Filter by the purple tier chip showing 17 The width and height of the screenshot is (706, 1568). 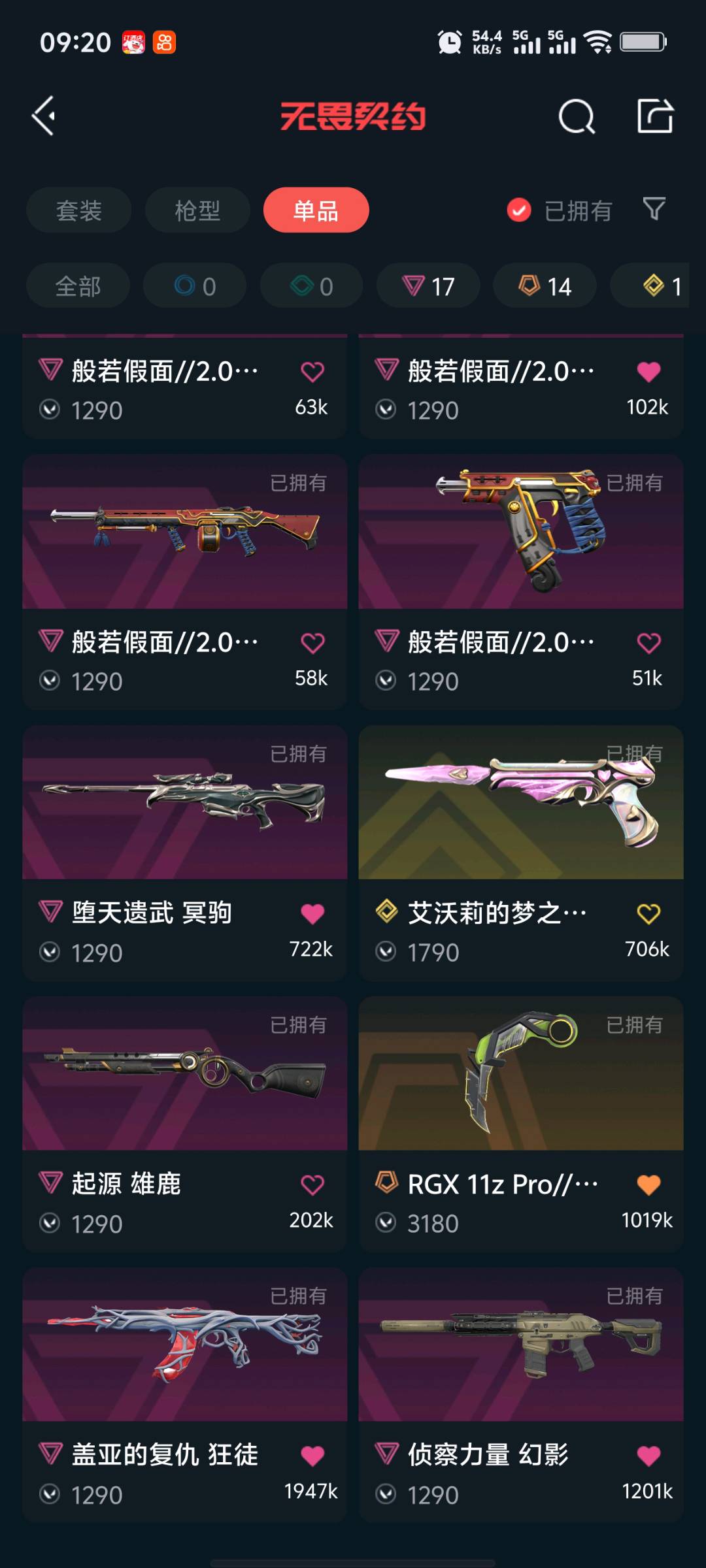(428, 286)
